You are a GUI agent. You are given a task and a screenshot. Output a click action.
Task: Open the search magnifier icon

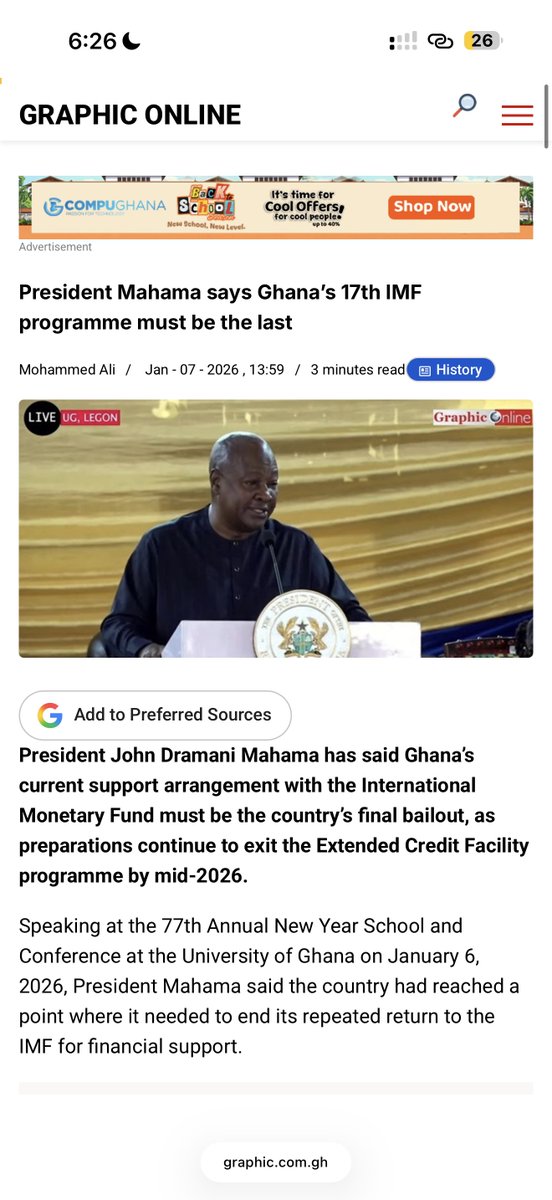[465, 105]
